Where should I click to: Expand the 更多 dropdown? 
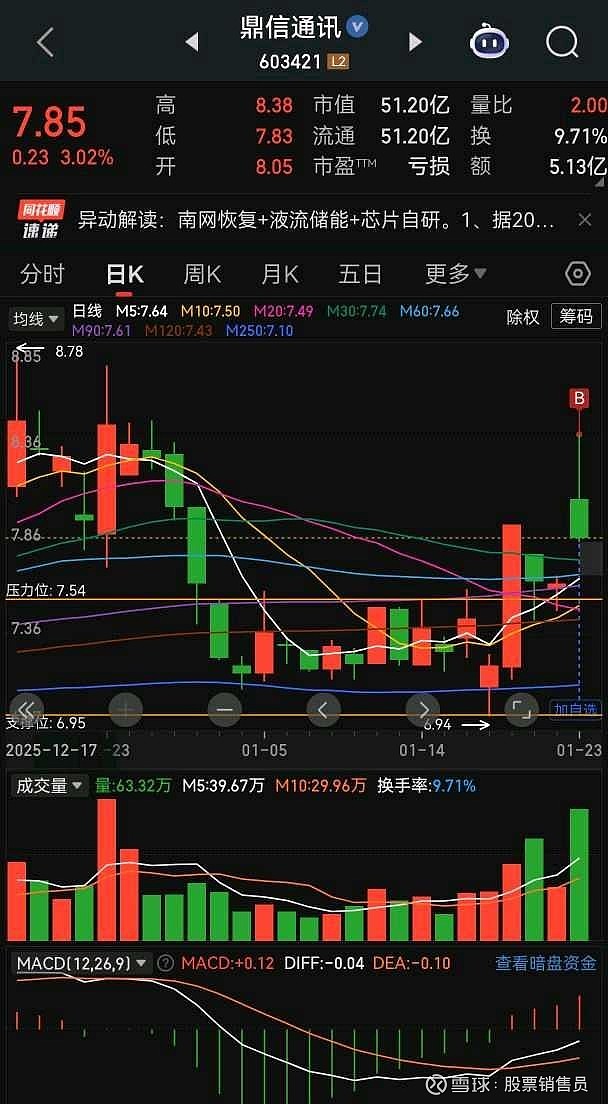click(455, 274)
